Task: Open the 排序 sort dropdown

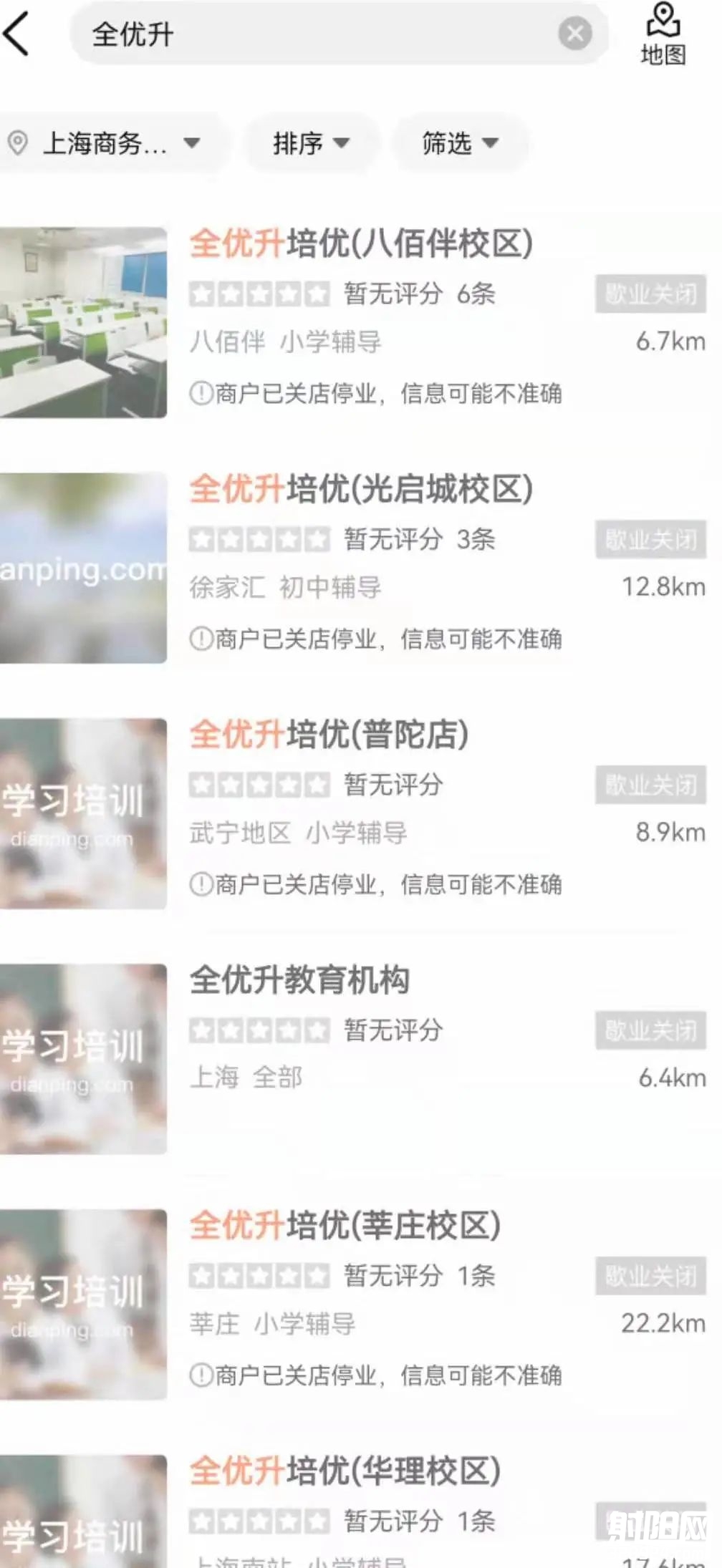Action: 310,143
